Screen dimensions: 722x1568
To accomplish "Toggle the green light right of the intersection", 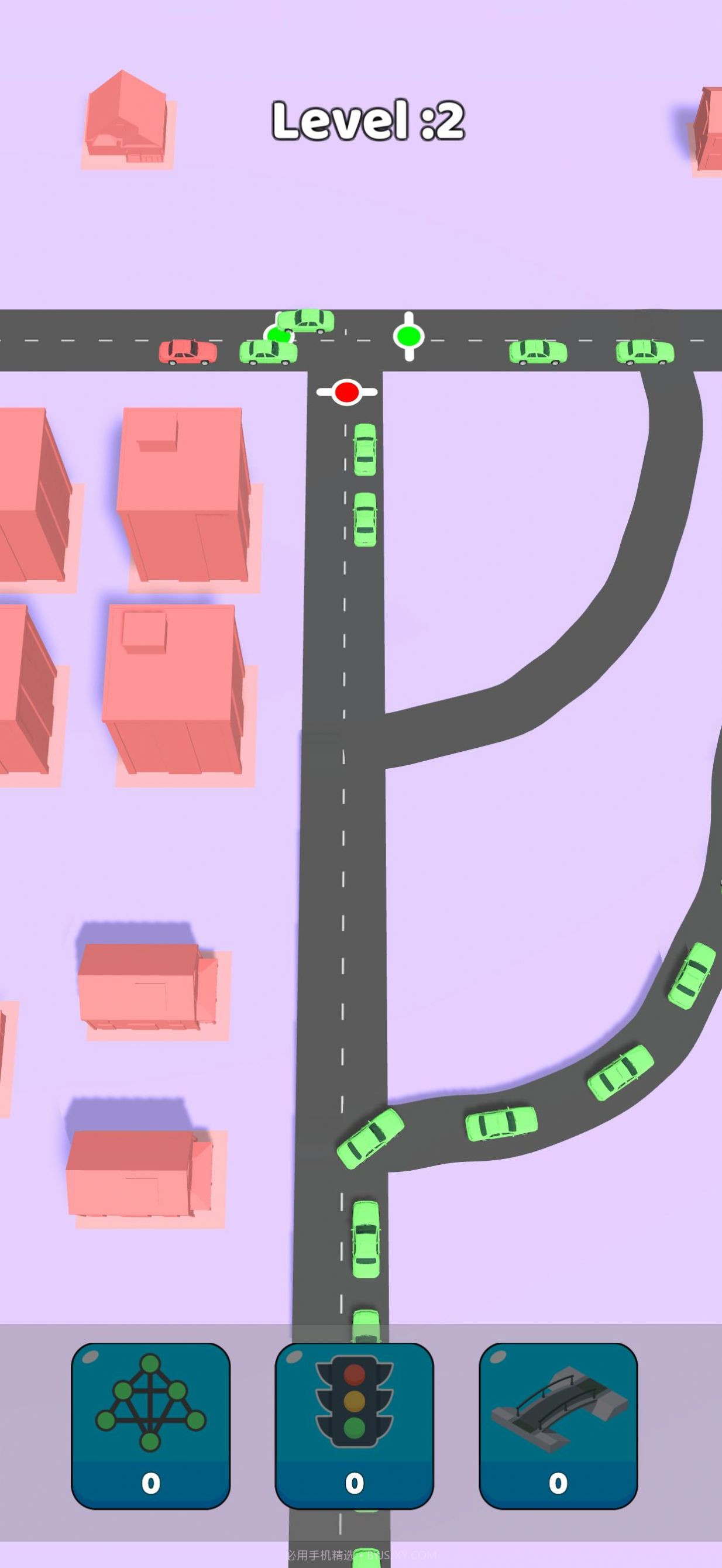I will click(408, 335).
